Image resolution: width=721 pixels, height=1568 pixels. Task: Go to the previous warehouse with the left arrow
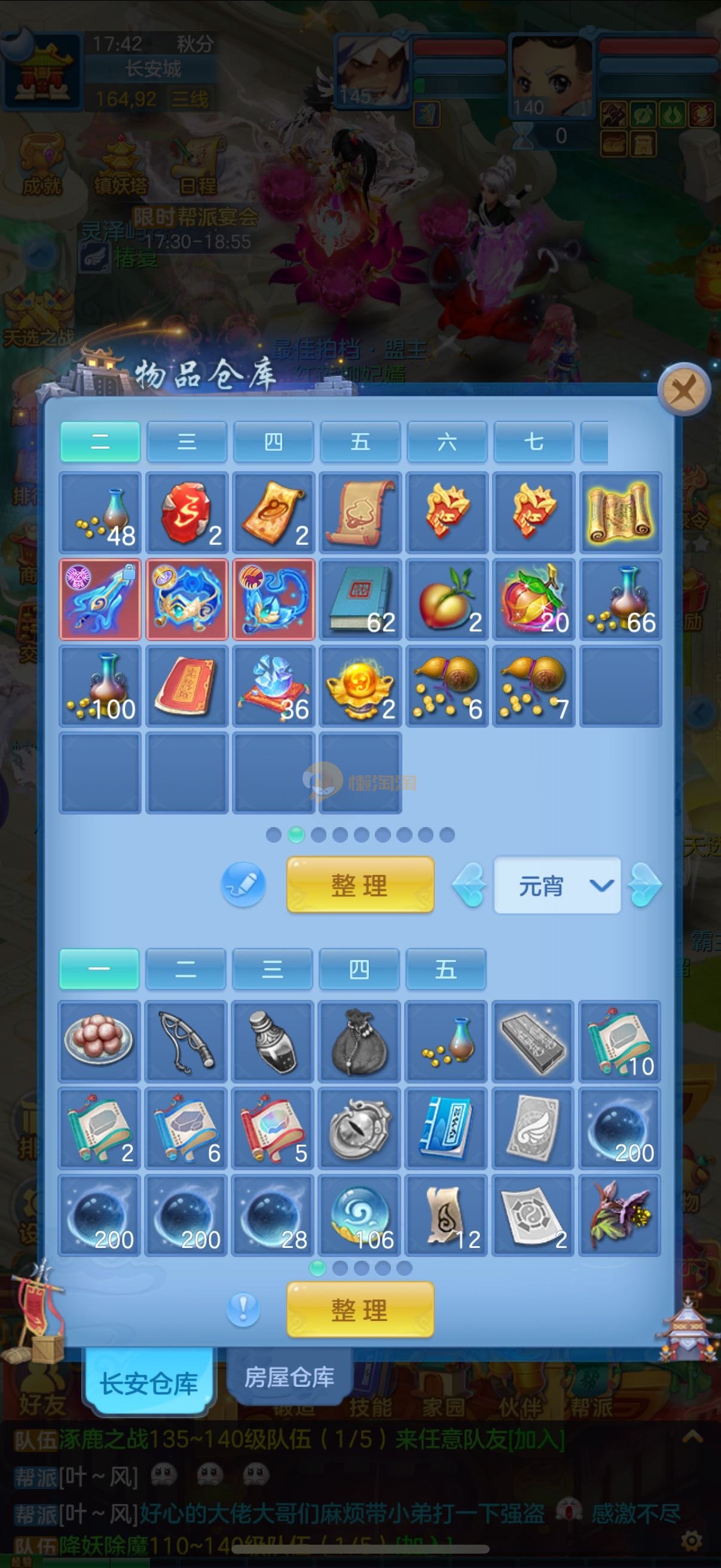pos(470,885)
